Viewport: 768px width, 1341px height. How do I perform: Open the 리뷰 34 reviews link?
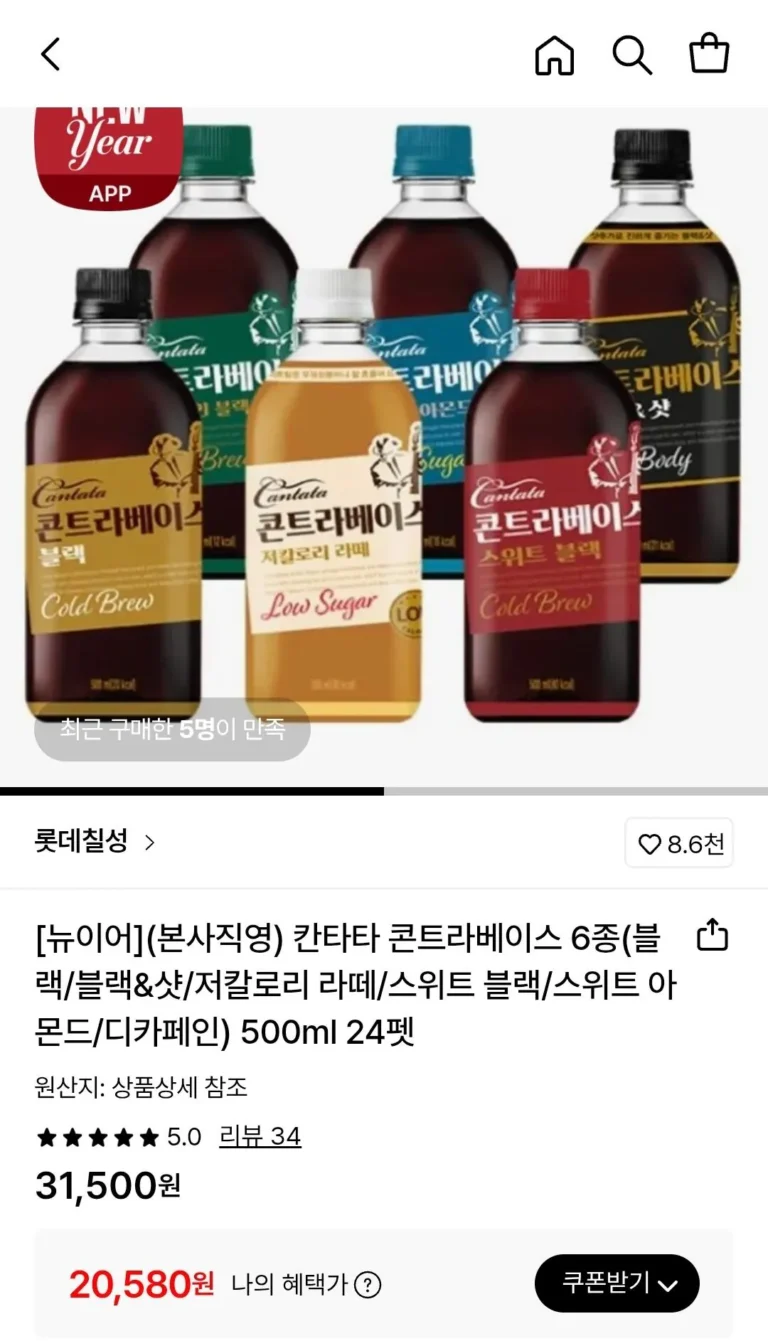260,1137
